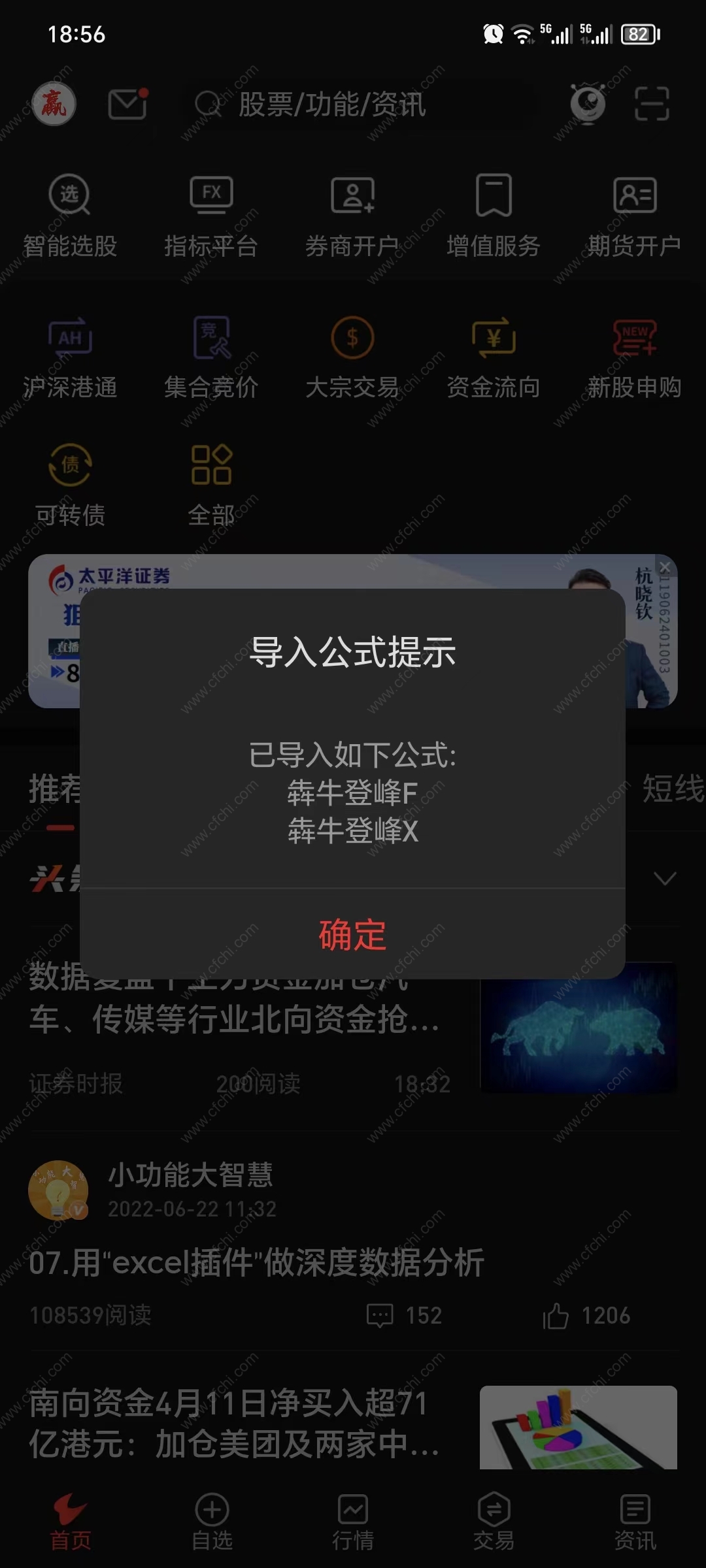Confirm the imported formula dialog with 确定

[352, 934]
